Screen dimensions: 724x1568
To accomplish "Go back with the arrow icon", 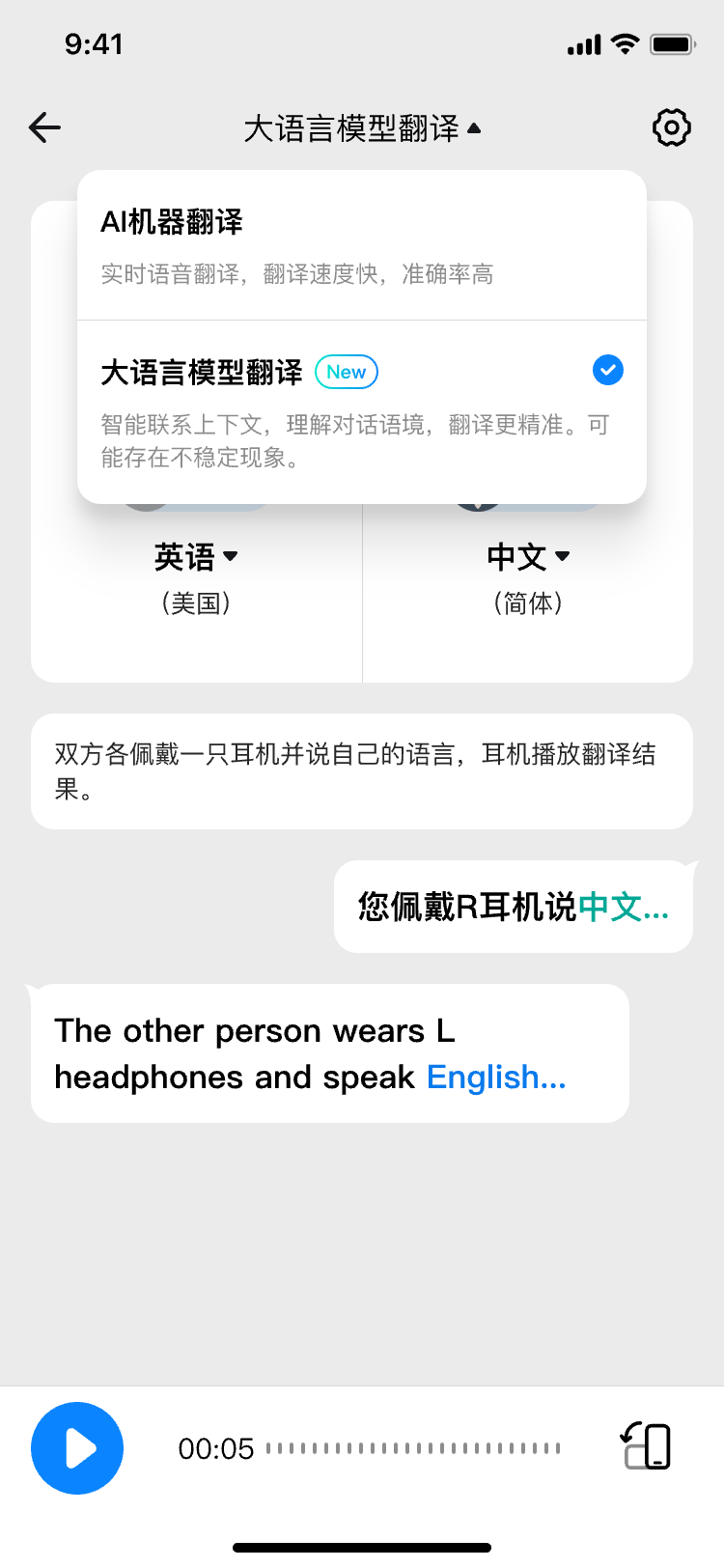I will click(45, 127).
